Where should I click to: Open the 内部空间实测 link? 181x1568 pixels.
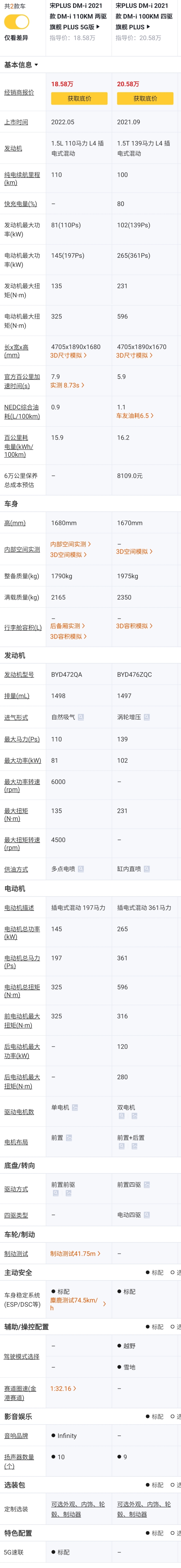(70, 544)
